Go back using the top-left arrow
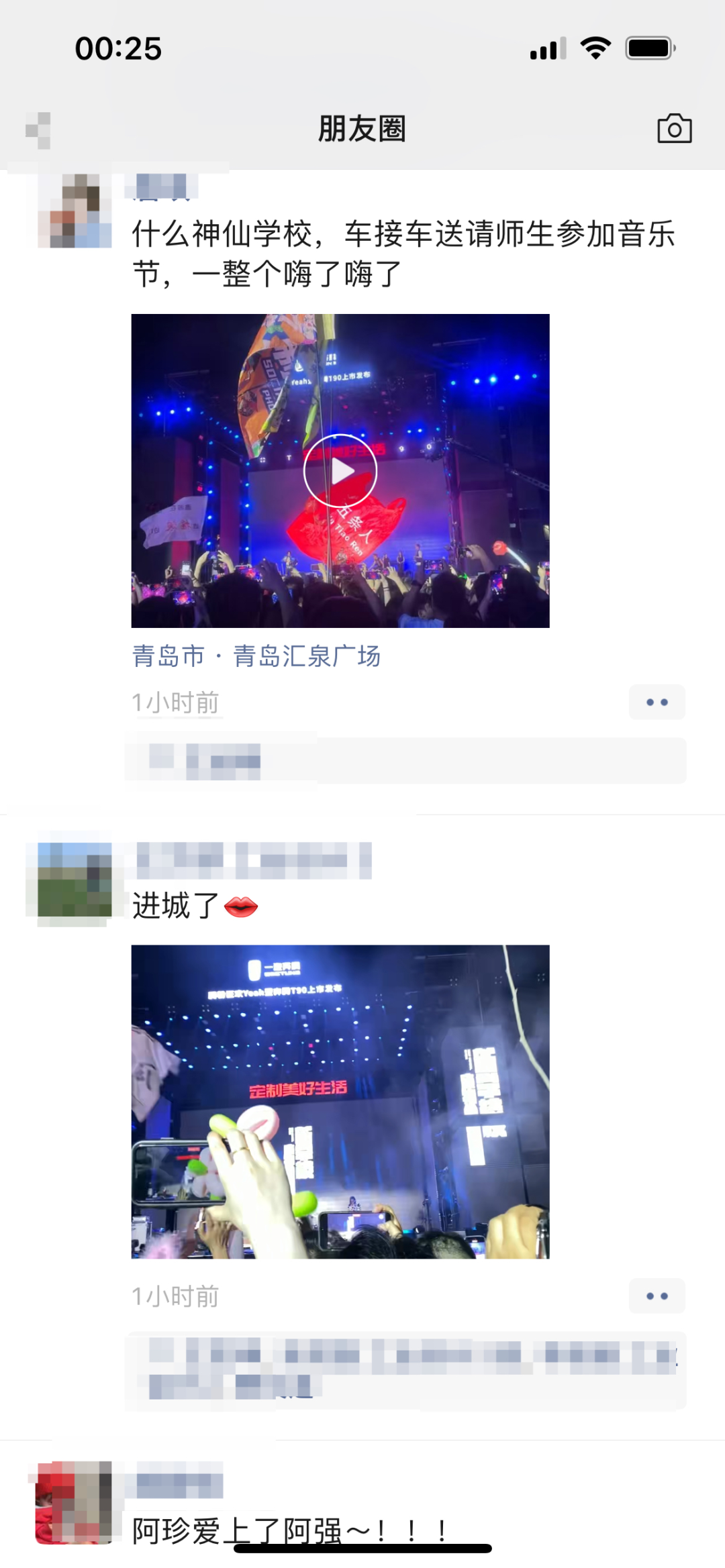This screenshot has width=725, height=1568. click(38, 129)
